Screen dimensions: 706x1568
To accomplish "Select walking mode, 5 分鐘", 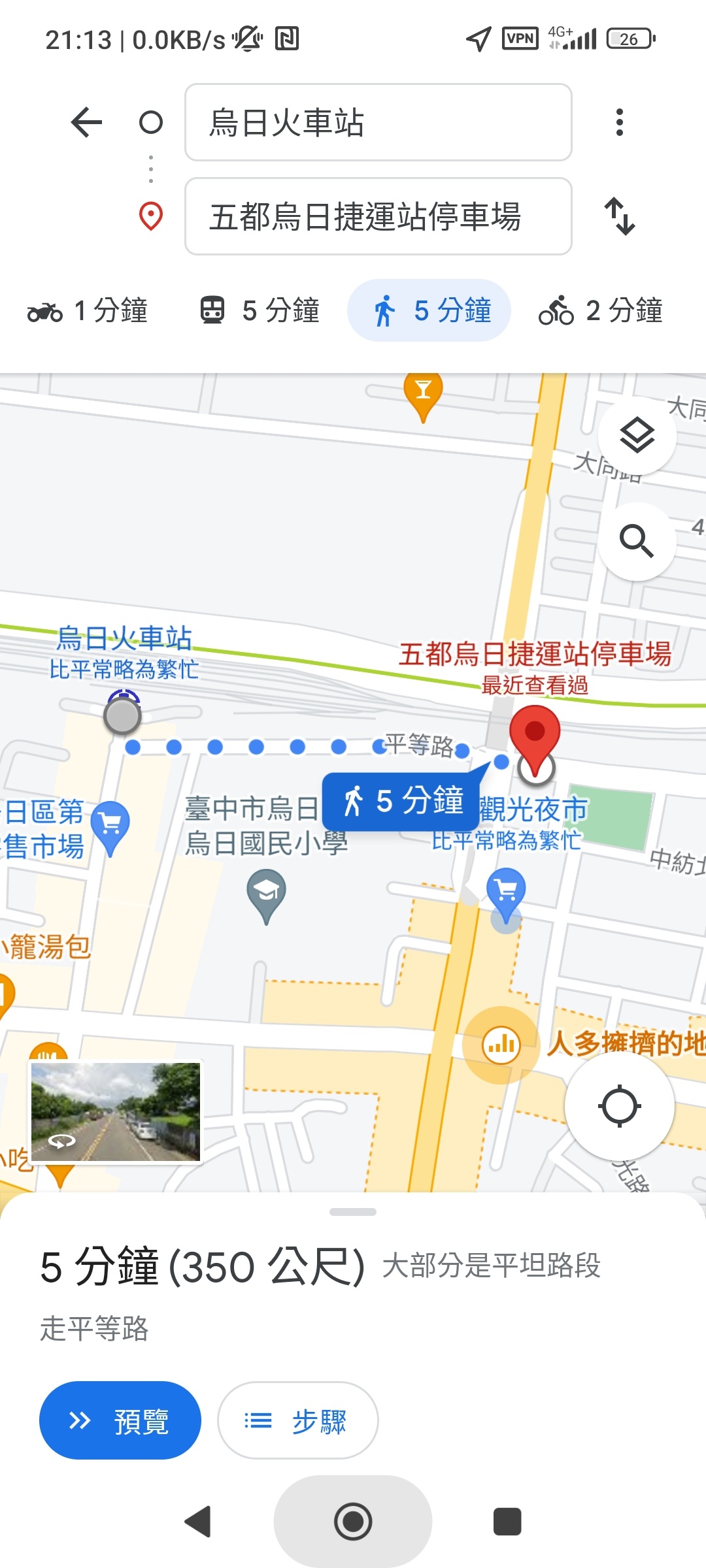I will [429, 310].
